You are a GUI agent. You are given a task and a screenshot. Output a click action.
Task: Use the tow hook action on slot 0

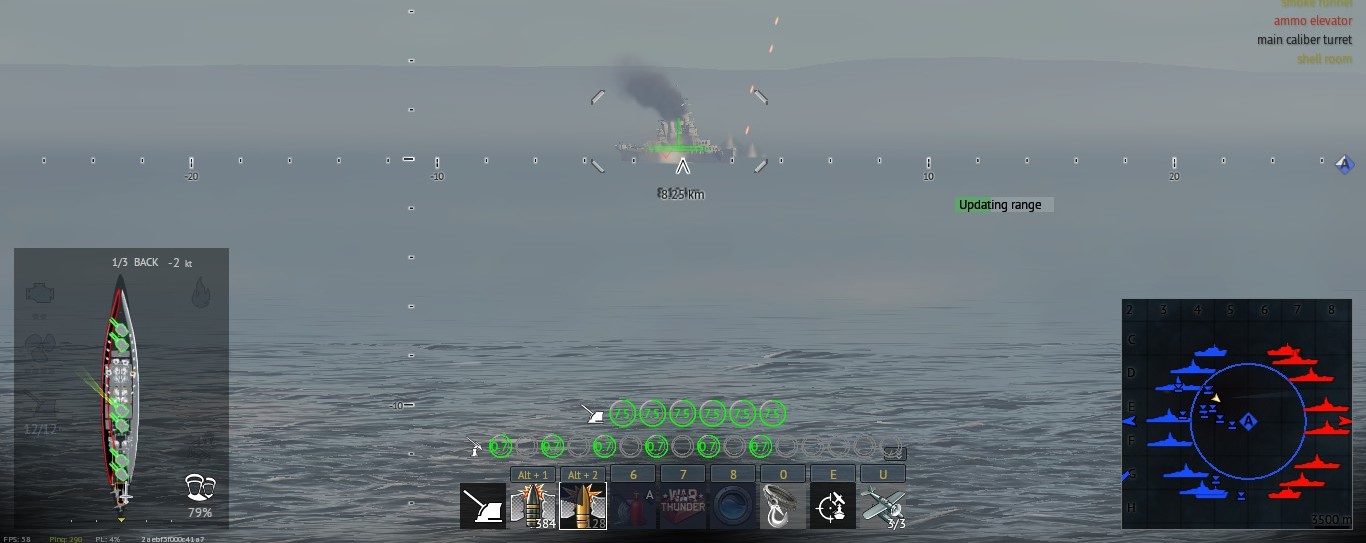(x=783, y=506)
